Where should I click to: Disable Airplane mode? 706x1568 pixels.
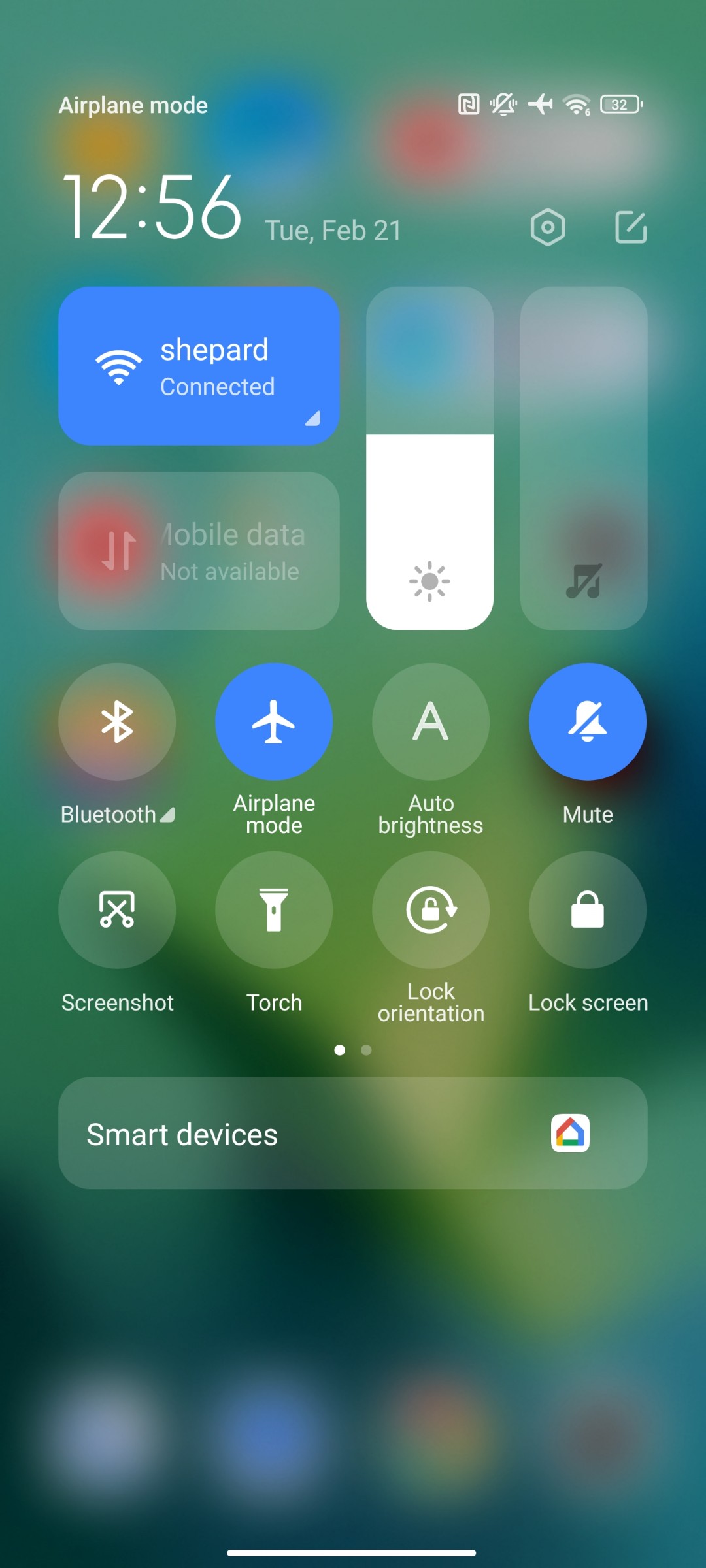274,721
